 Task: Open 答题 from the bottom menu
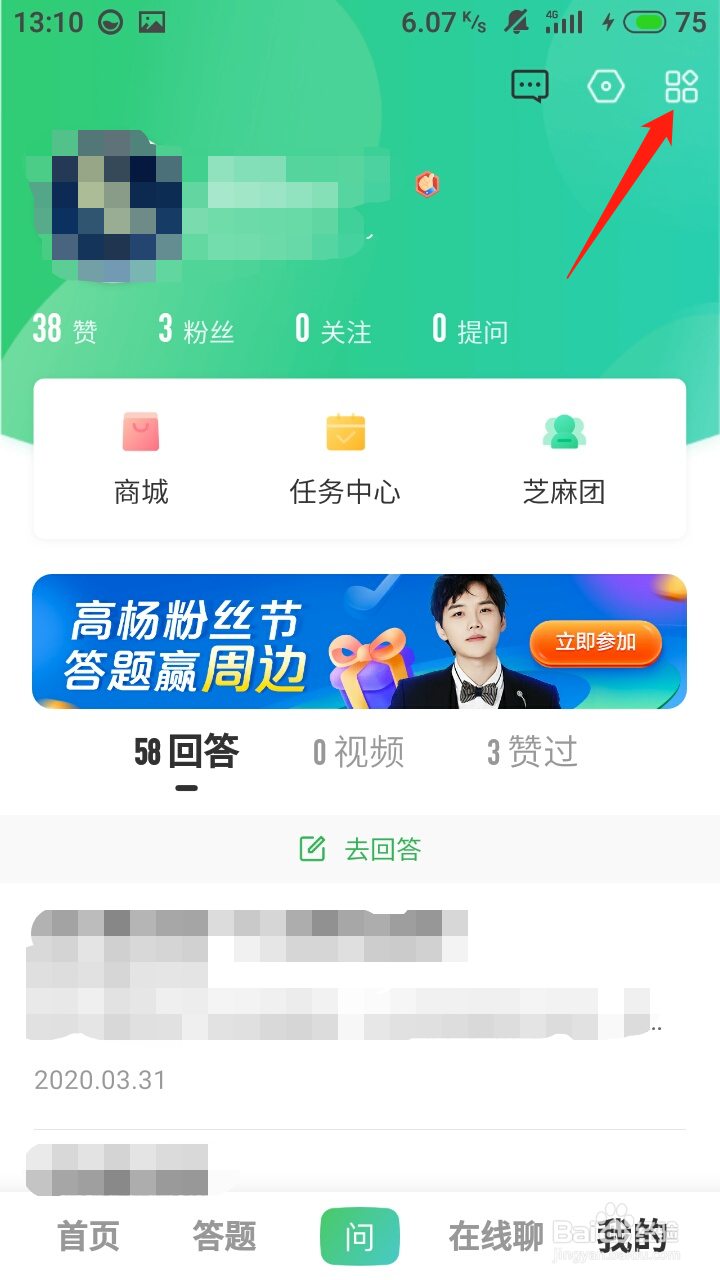224,1236
